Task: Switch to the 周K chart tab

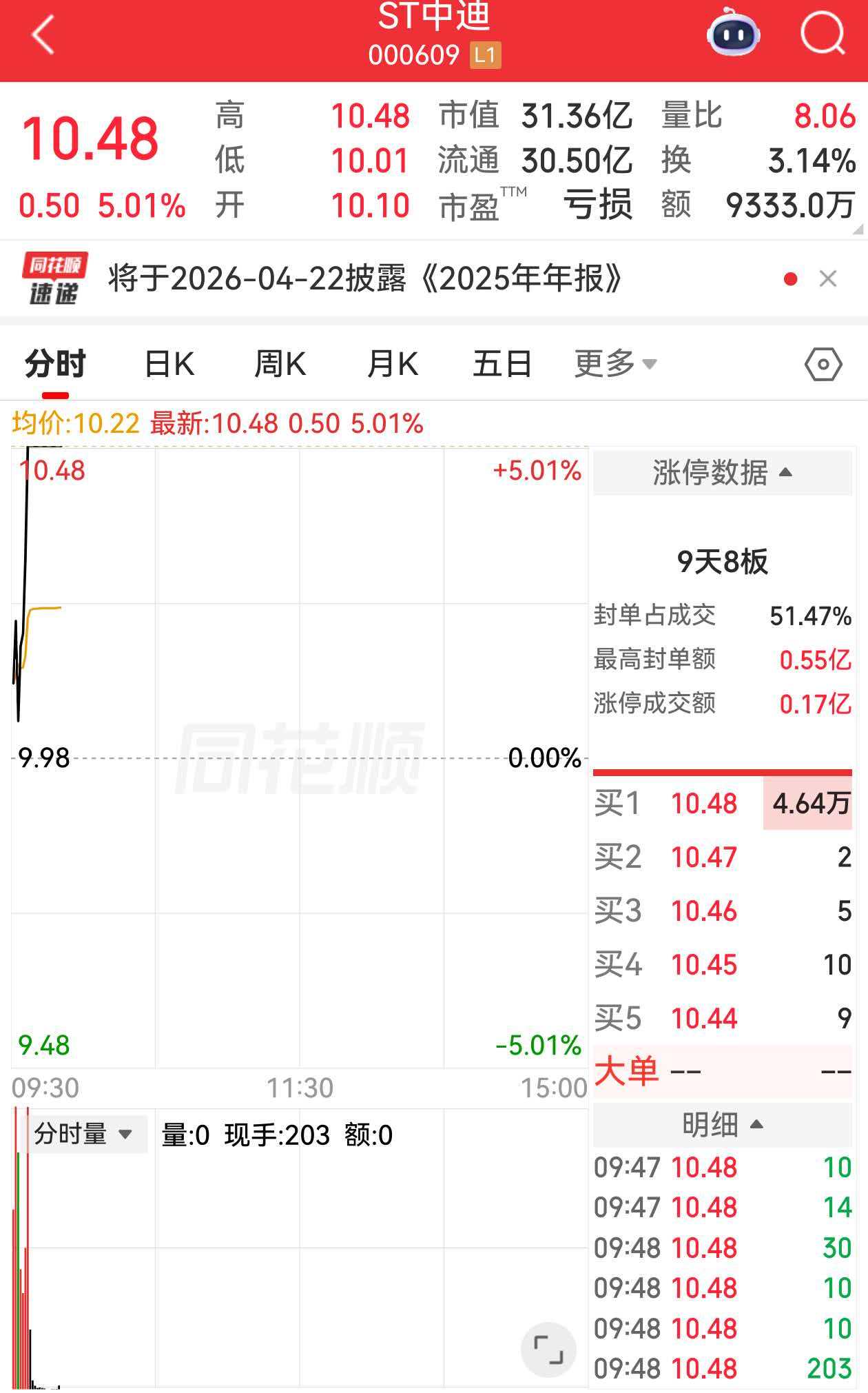Action: [x=280, y=363]
